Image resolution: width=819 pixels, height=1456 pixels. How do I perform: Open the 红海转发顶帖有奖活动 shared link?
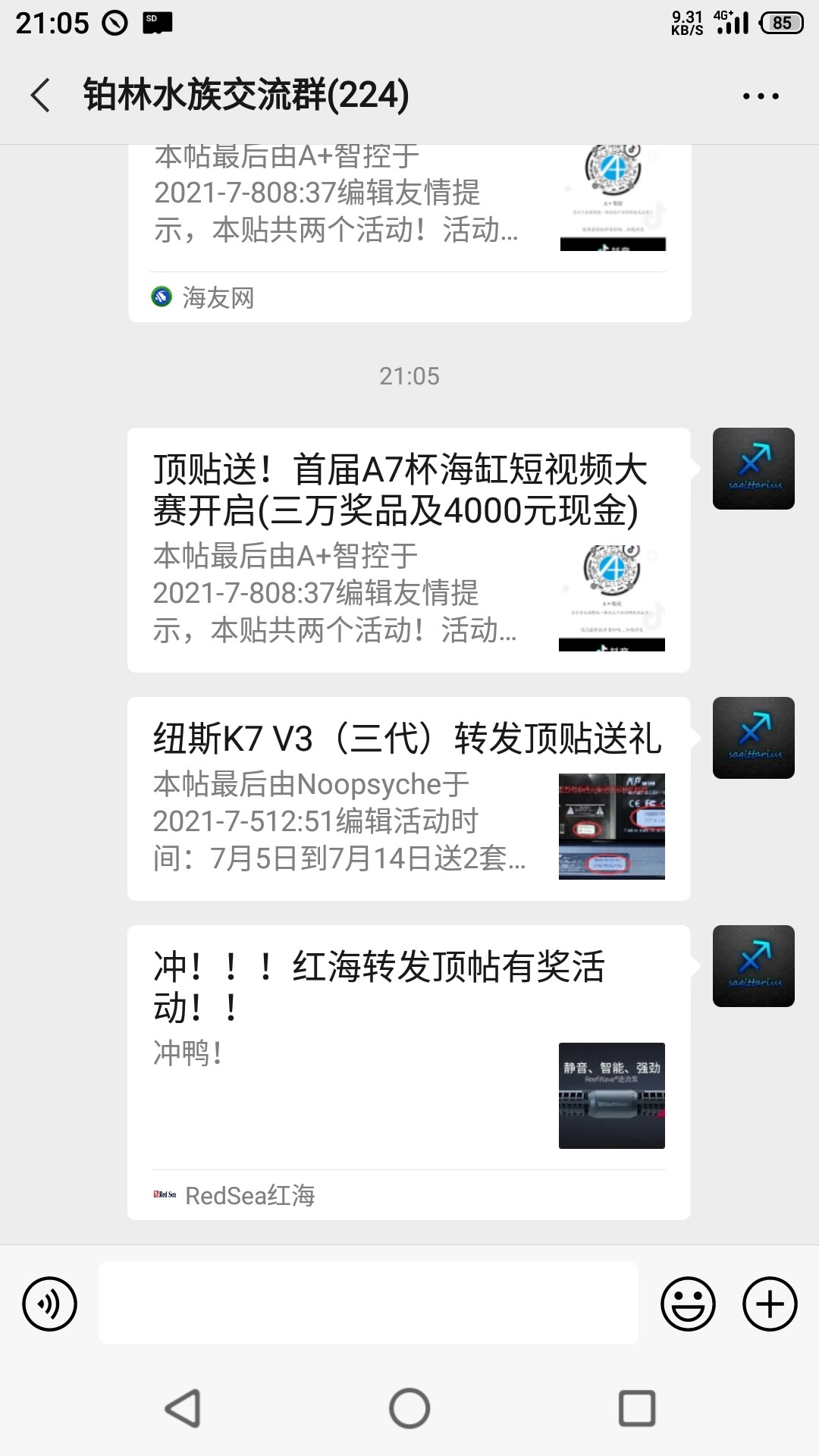408,1072
